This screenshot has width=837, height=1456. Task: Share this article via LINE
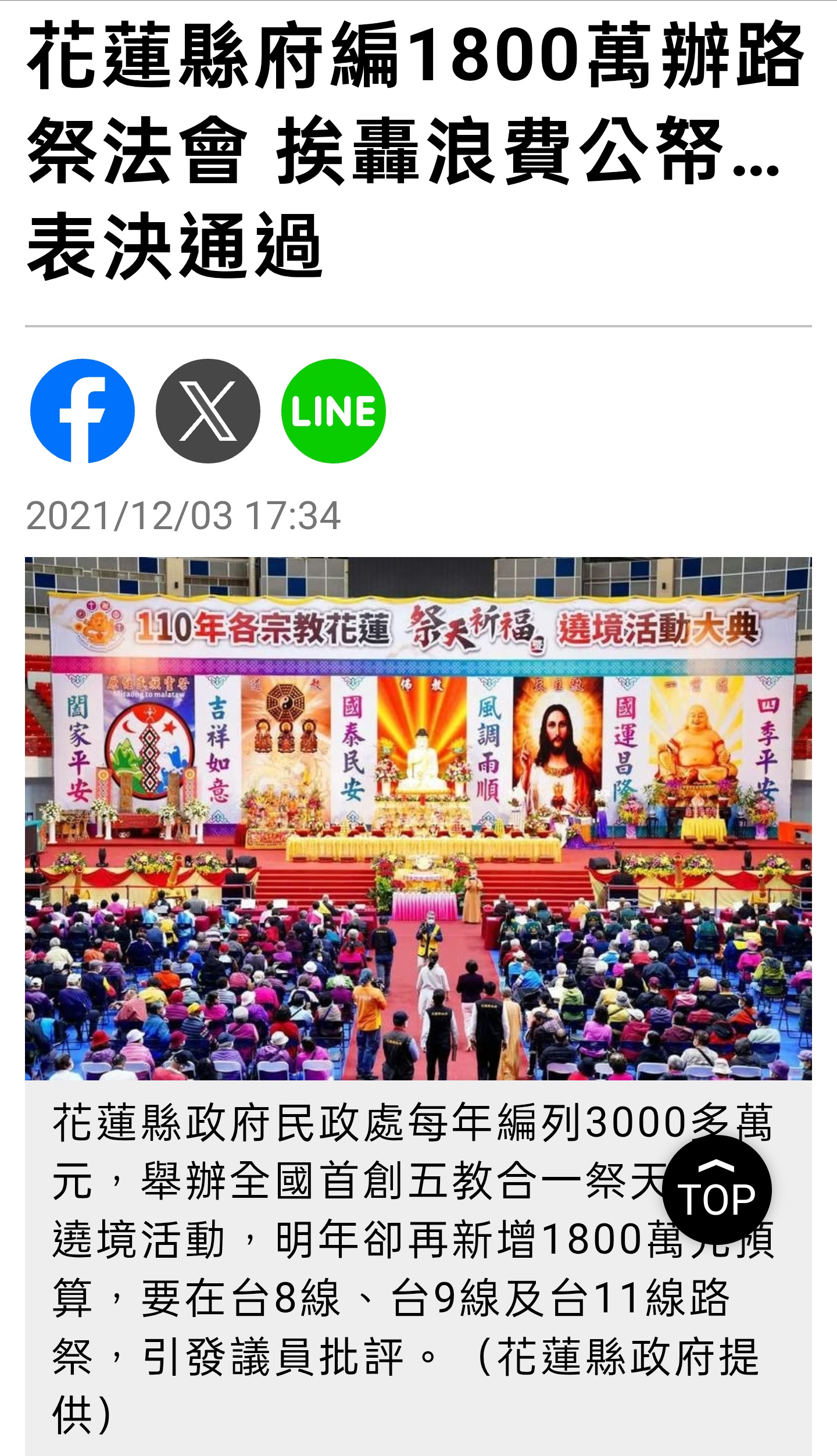pos(334,411)
